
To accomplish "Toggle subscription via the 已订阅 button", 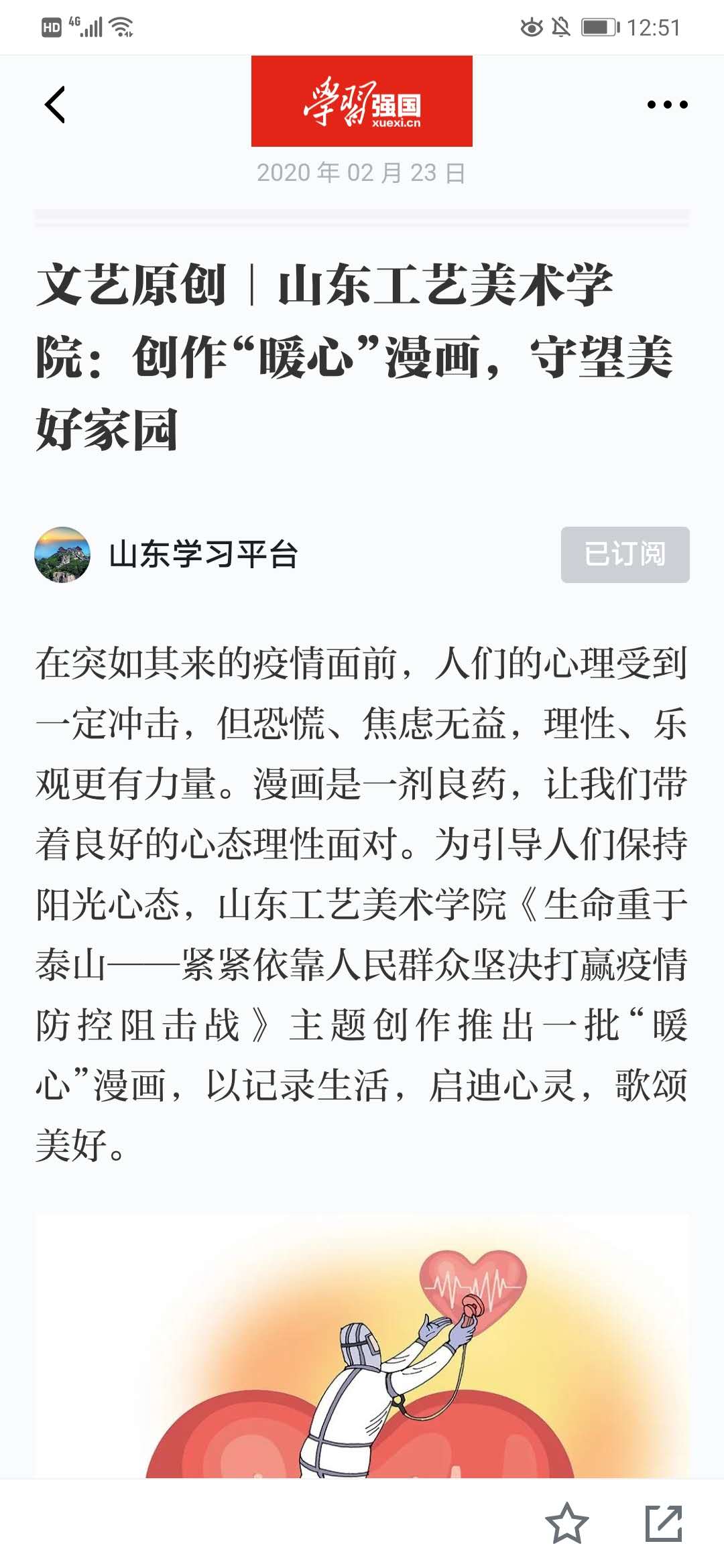I will coord(625,555).
